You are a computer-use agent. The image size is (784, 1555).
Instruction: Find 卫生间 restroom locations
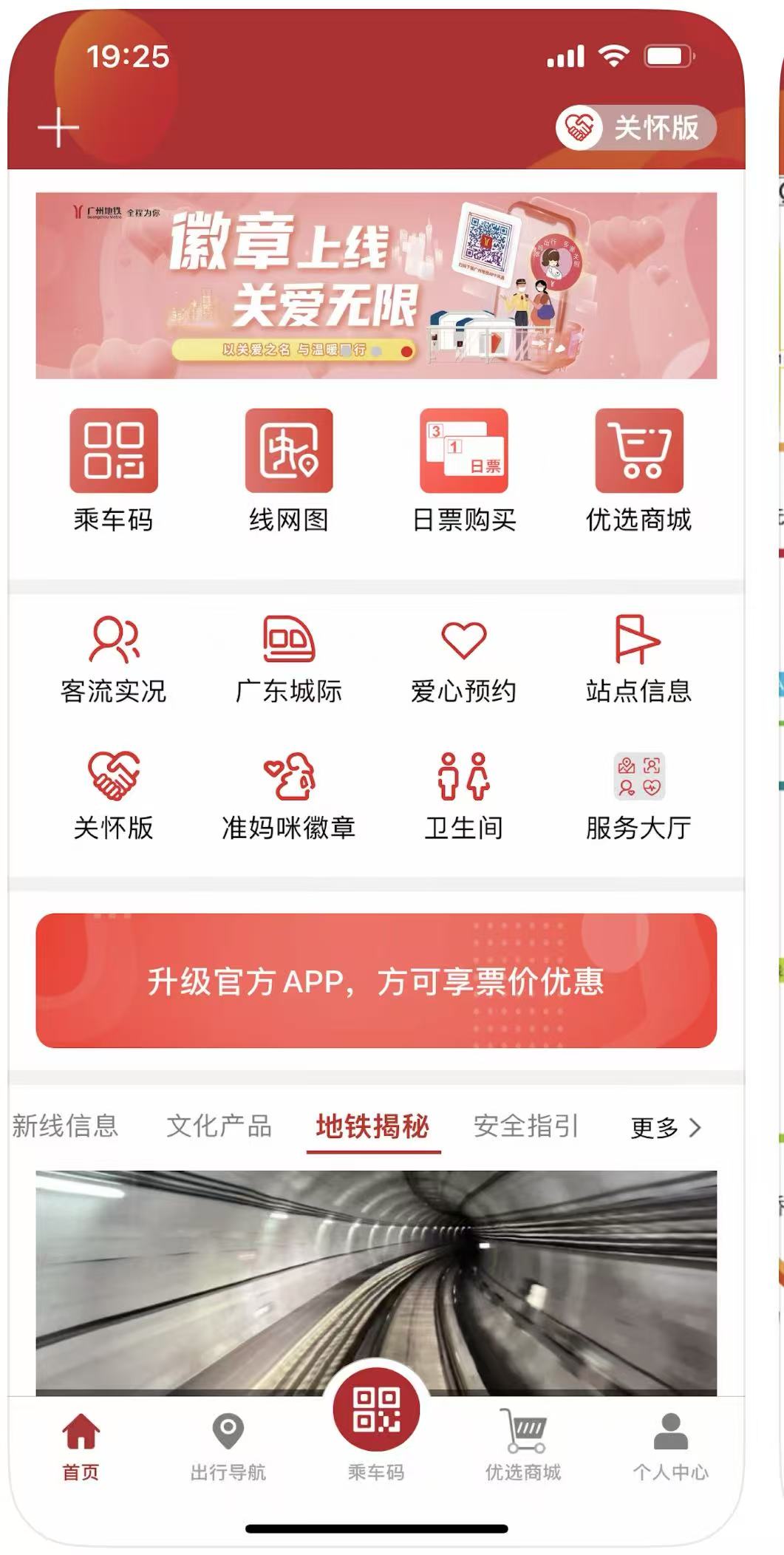463,795
